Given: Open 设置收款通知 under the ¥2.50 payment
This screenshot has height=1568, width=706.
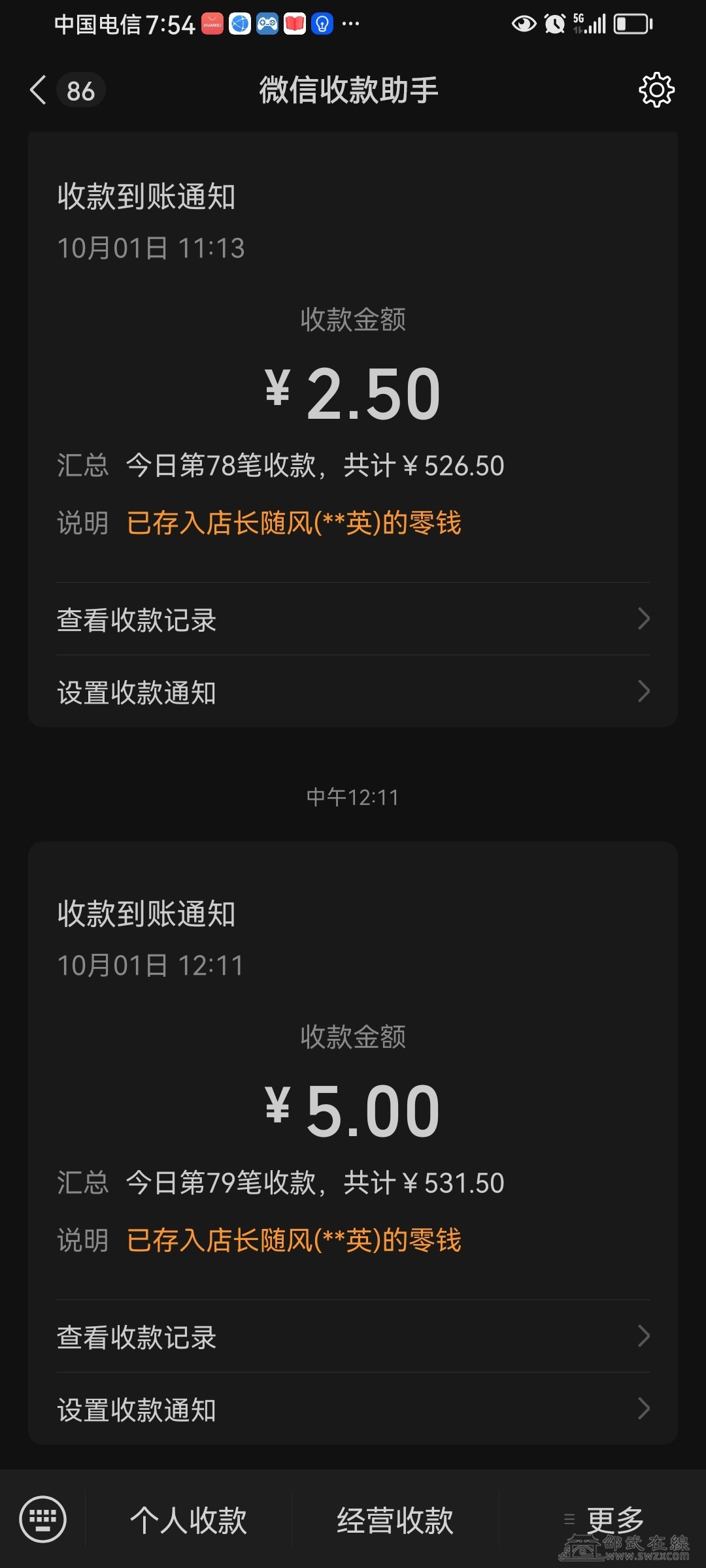Looking at the screenshot, I should (353, 692).
